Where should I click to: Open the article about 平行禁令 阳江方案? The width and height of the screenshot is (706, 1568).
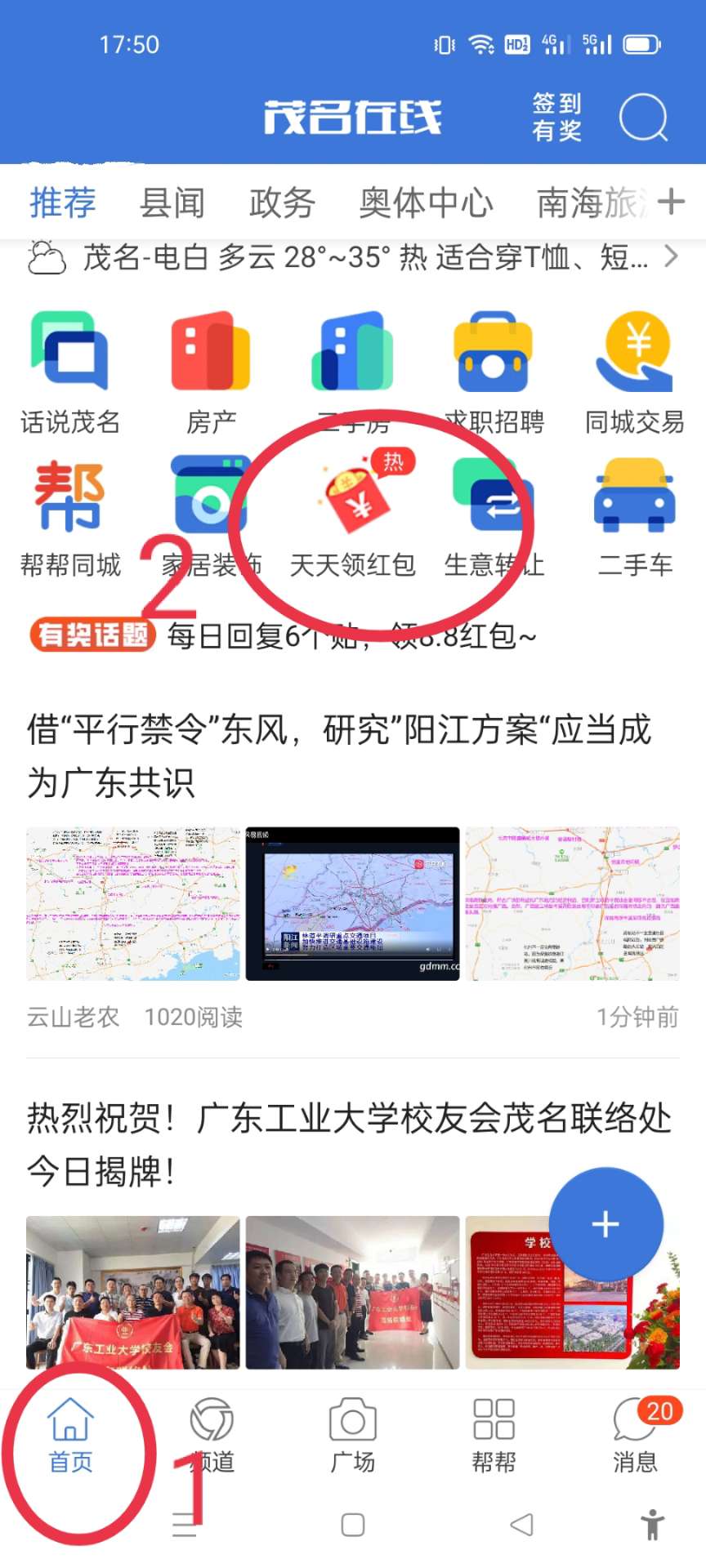[339, 755]
